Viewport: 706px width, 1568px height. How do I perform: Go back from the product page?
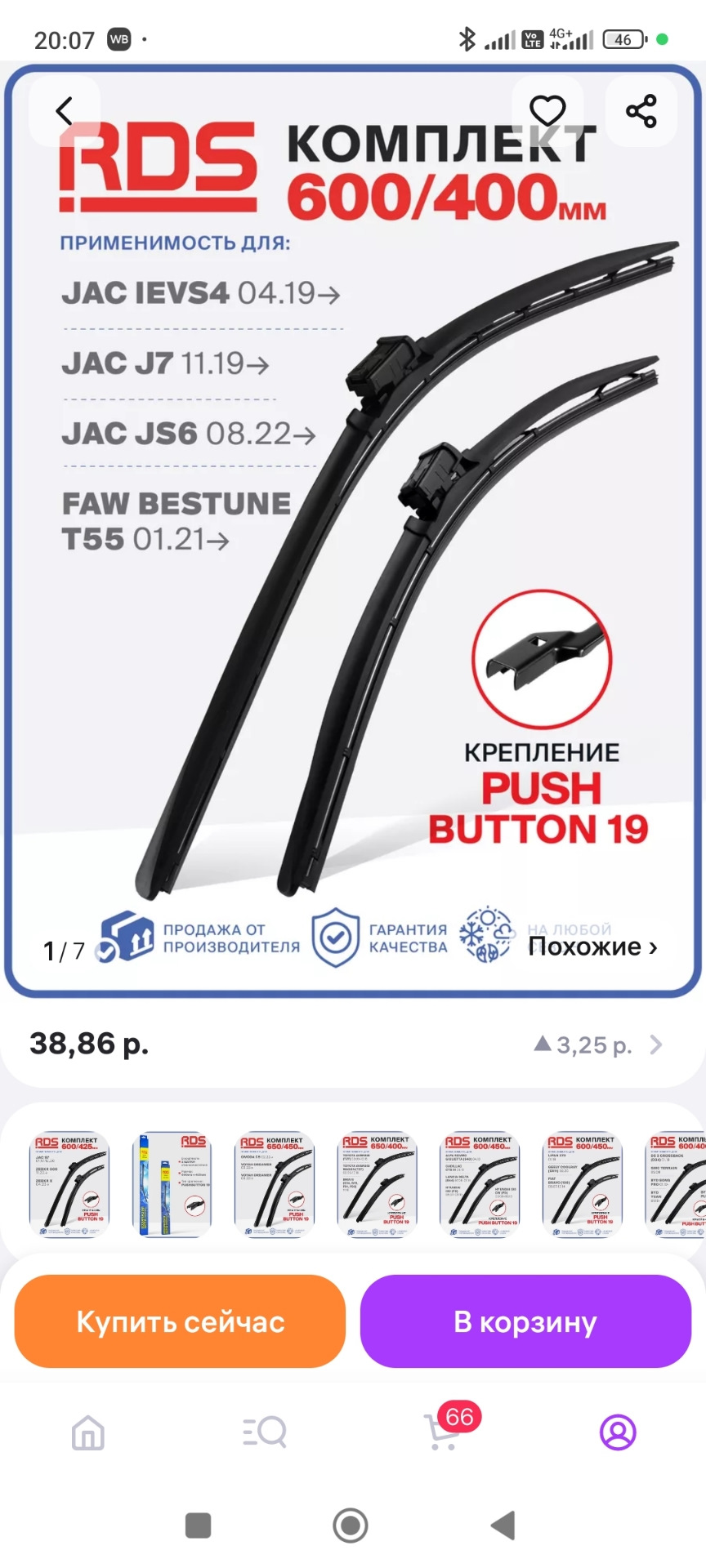(64, 111)
